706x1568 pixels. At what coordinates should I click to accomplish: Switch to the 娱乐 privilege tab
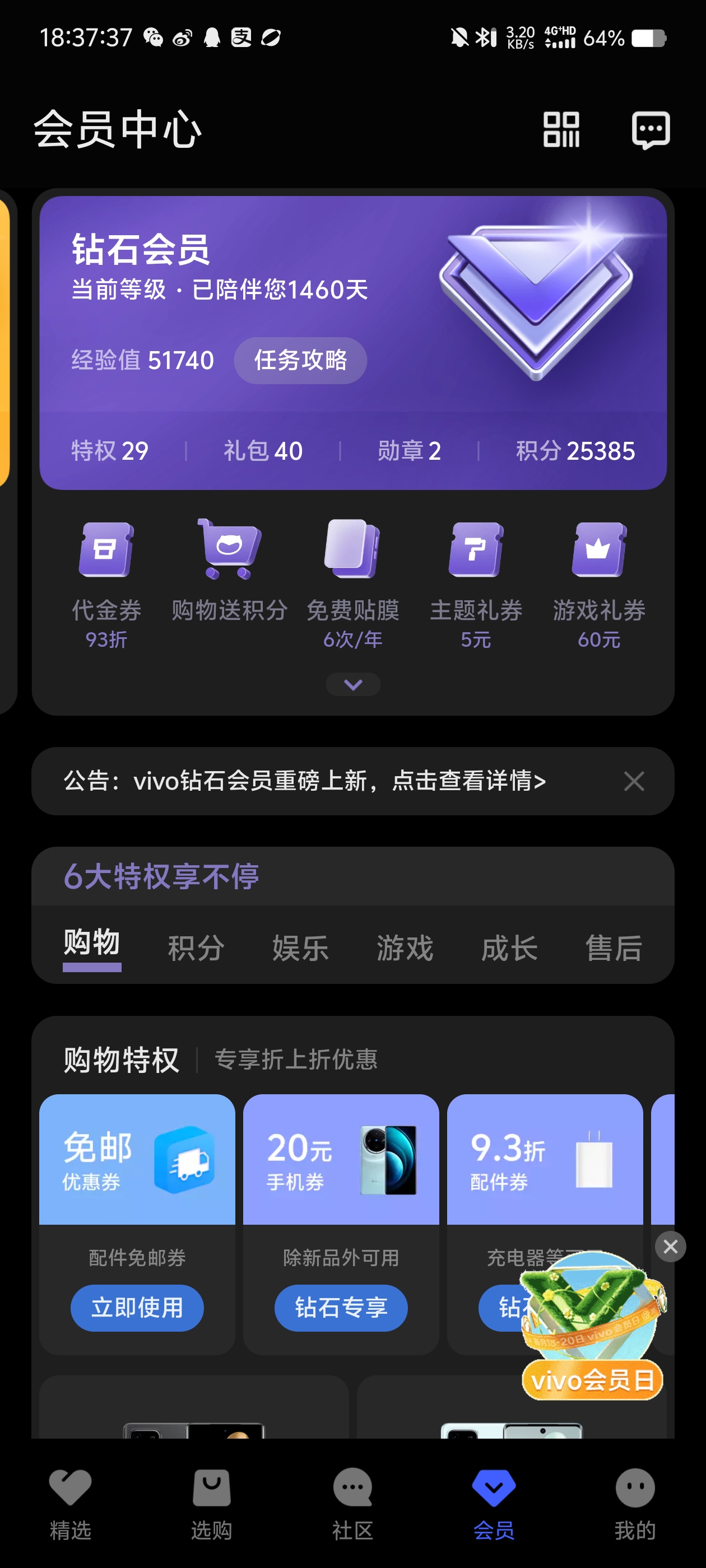(x=300, y=948)
